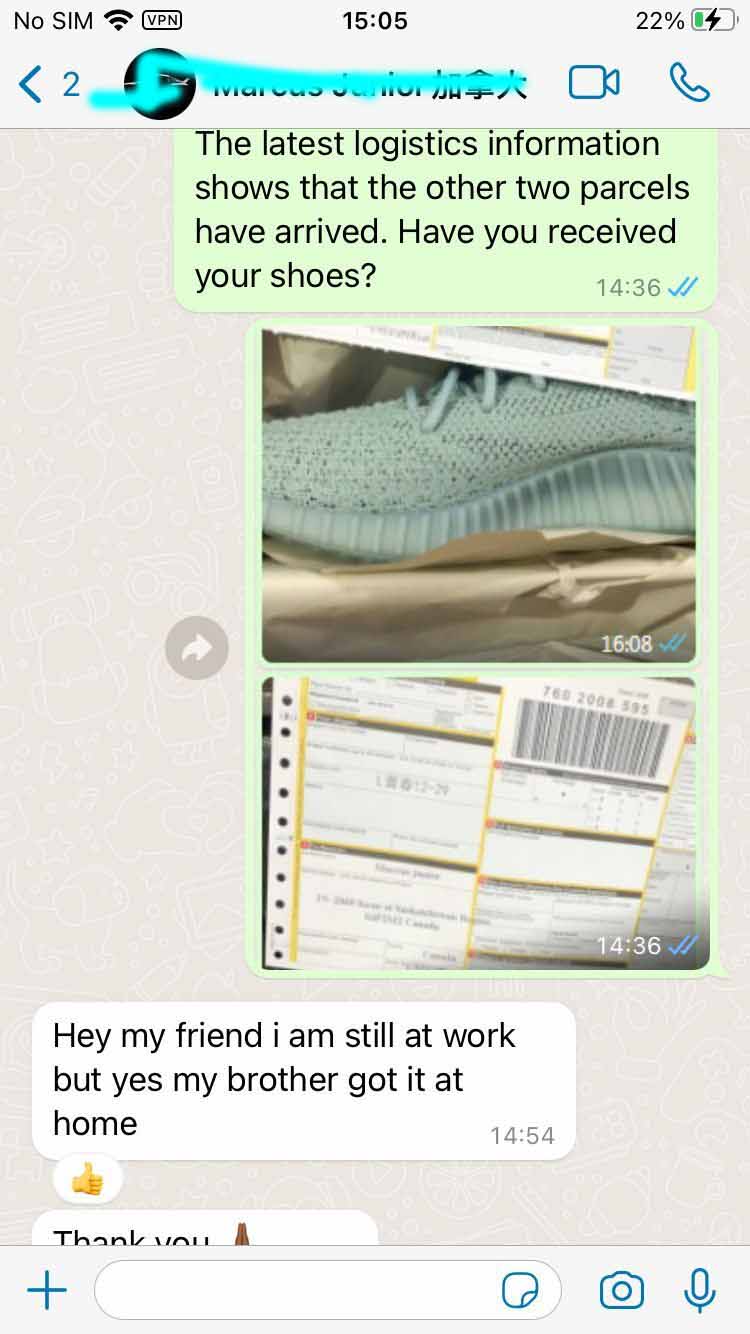Viewport: 750px width, 1334px height.
Task: Open the shoe photo sent at 16:08
Action: pos(478,493)
